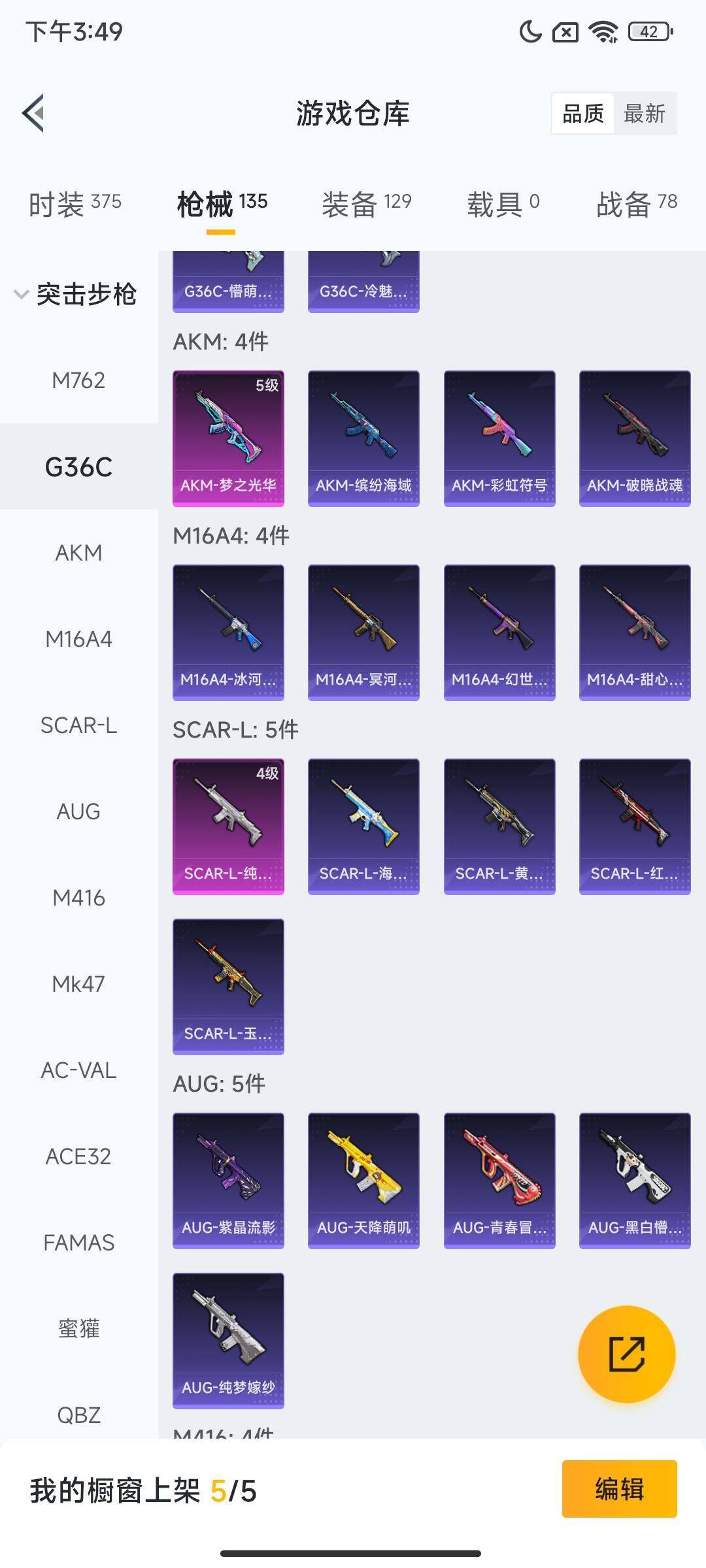Open the AKM-梦之光华 skin
Screen dimensions: 706x1568
click(228, 438)
